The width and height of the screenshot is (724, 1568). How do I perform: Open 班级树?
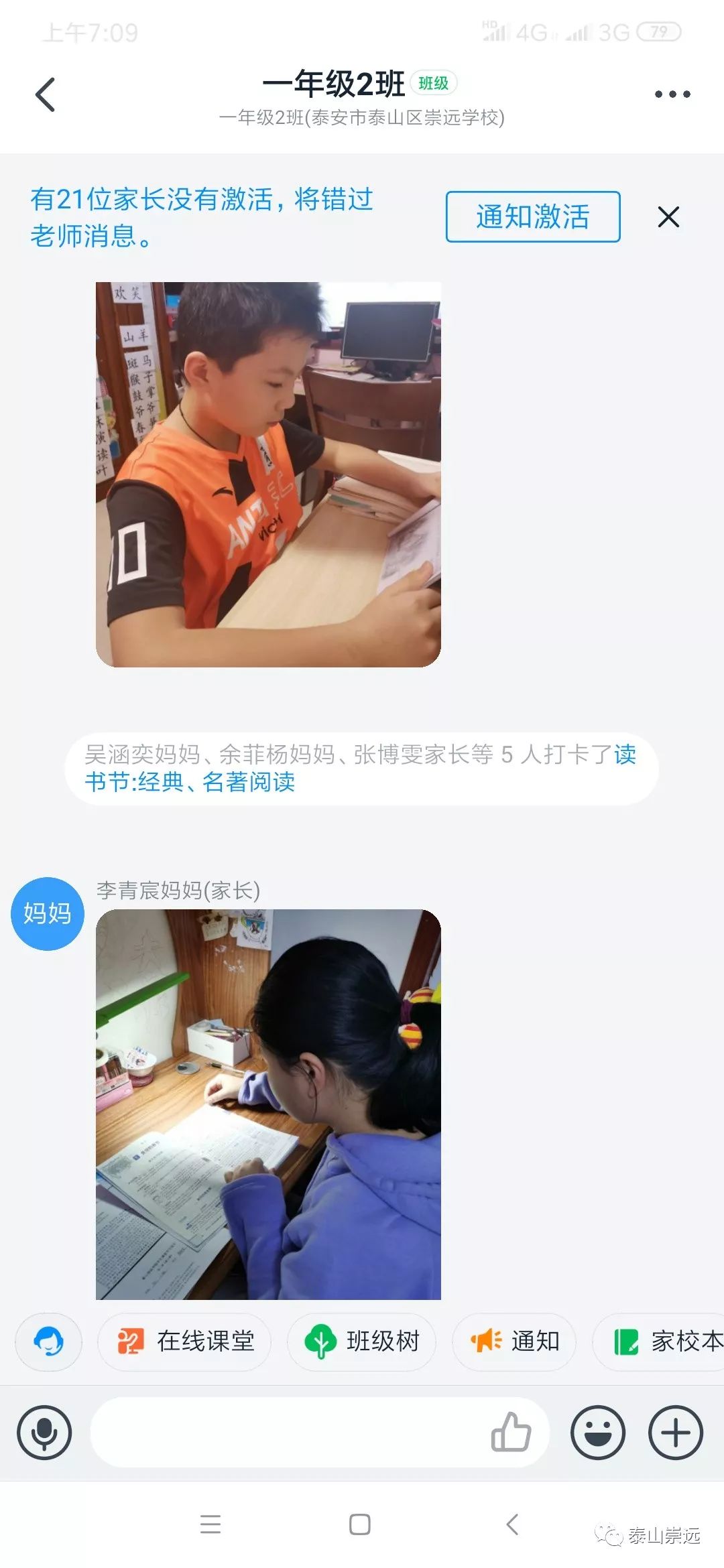(362, 1342)
